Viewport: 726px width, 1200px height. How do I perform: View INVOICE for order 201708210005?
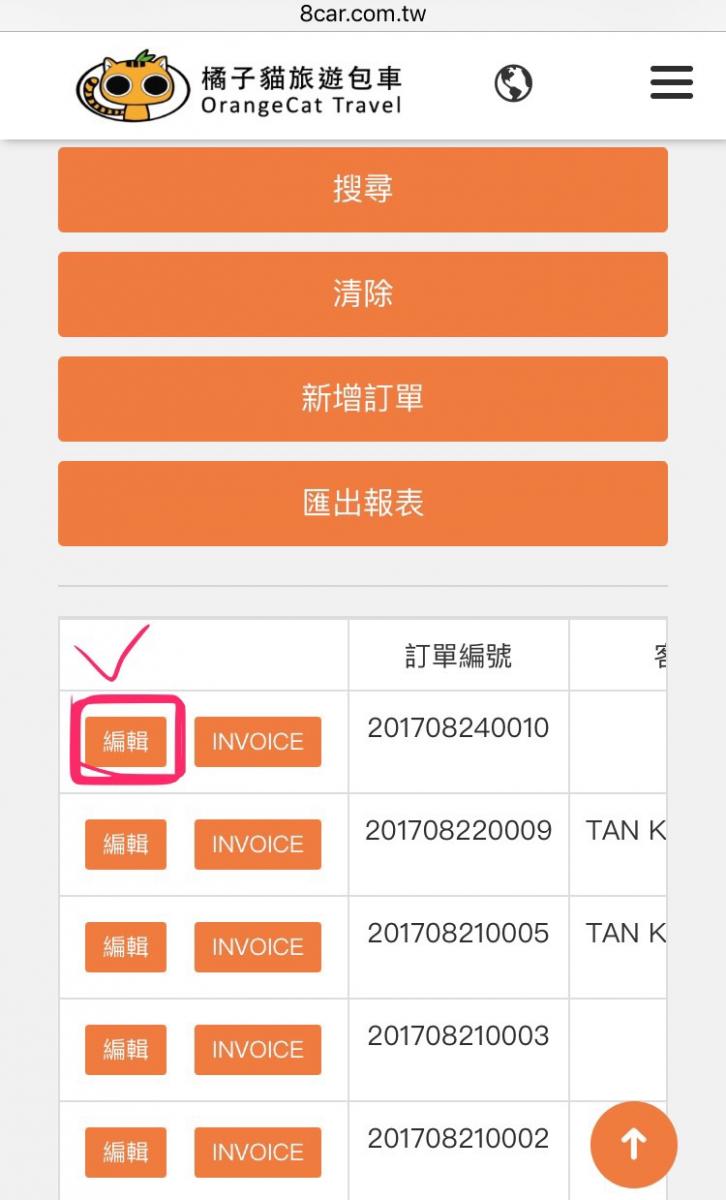[x=258, y=947]
